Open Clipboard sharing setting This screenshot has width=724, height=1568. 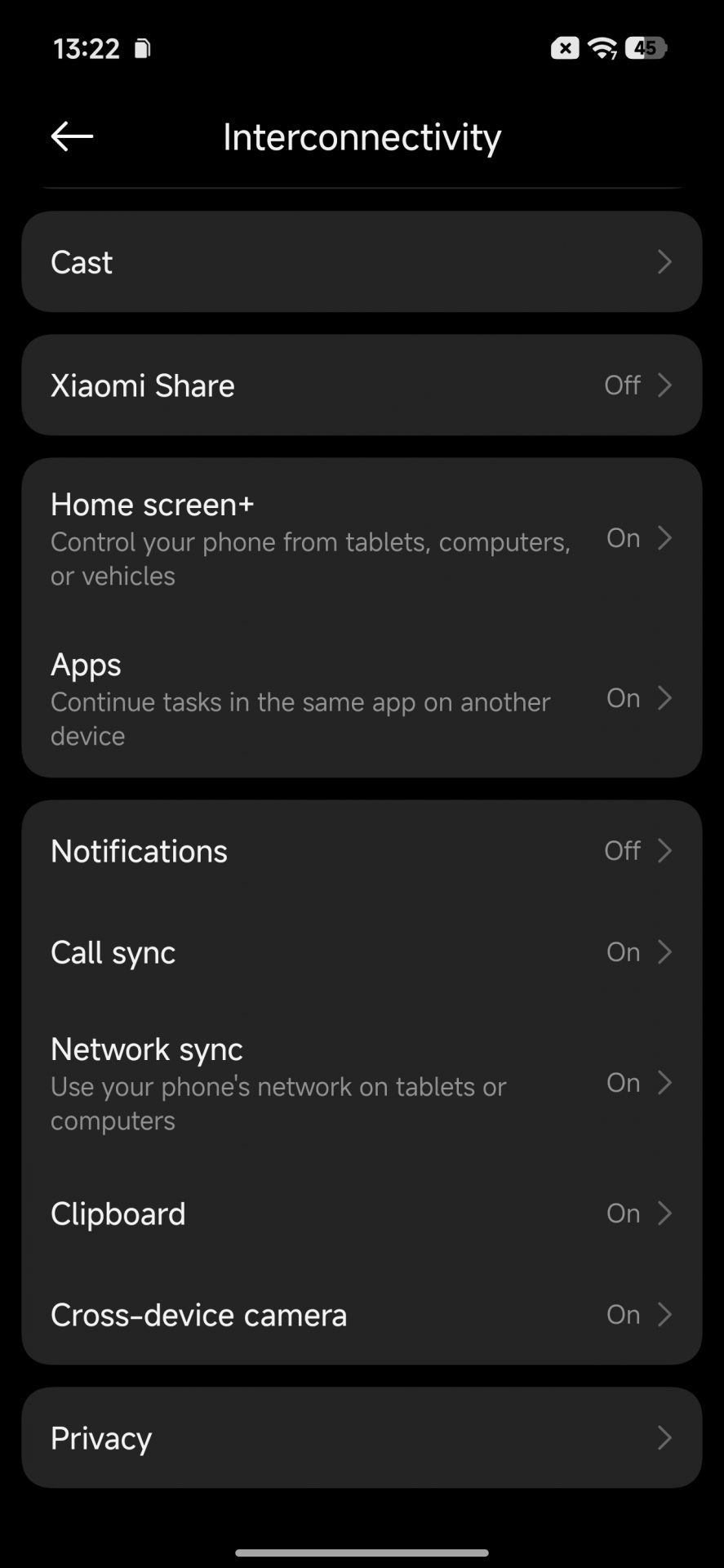pos(362,1214)
